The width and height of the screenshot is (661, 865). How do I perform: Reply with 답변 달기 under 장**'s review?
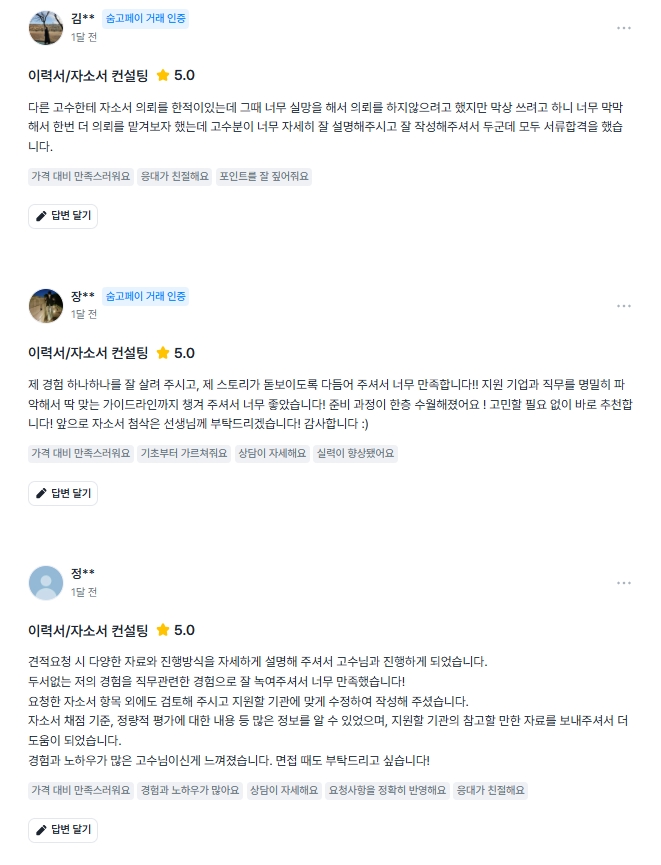[63, 493]
